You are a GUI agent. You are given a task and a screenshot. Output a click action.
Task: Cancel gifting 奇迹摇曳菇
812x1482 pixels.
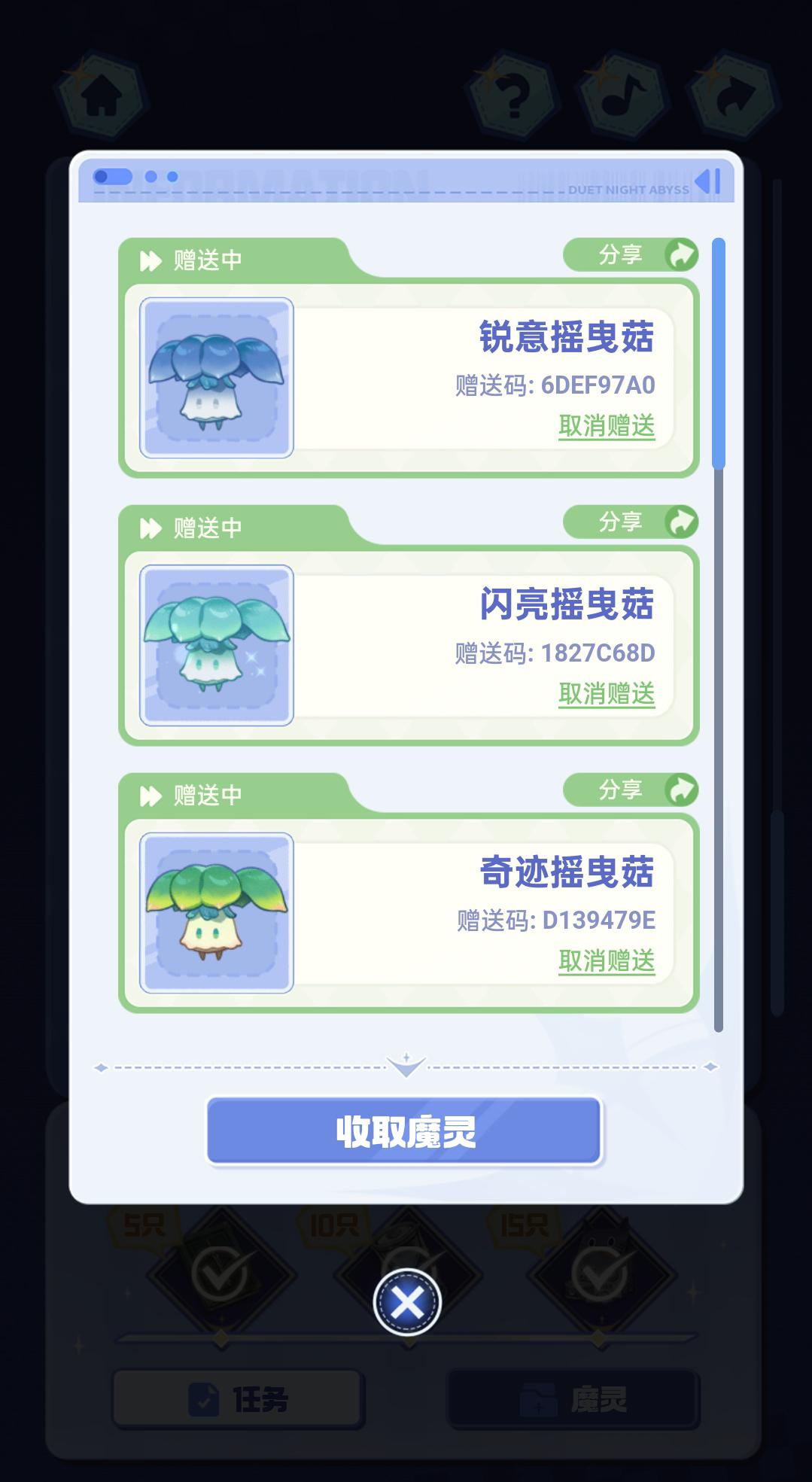click(607, 960)
